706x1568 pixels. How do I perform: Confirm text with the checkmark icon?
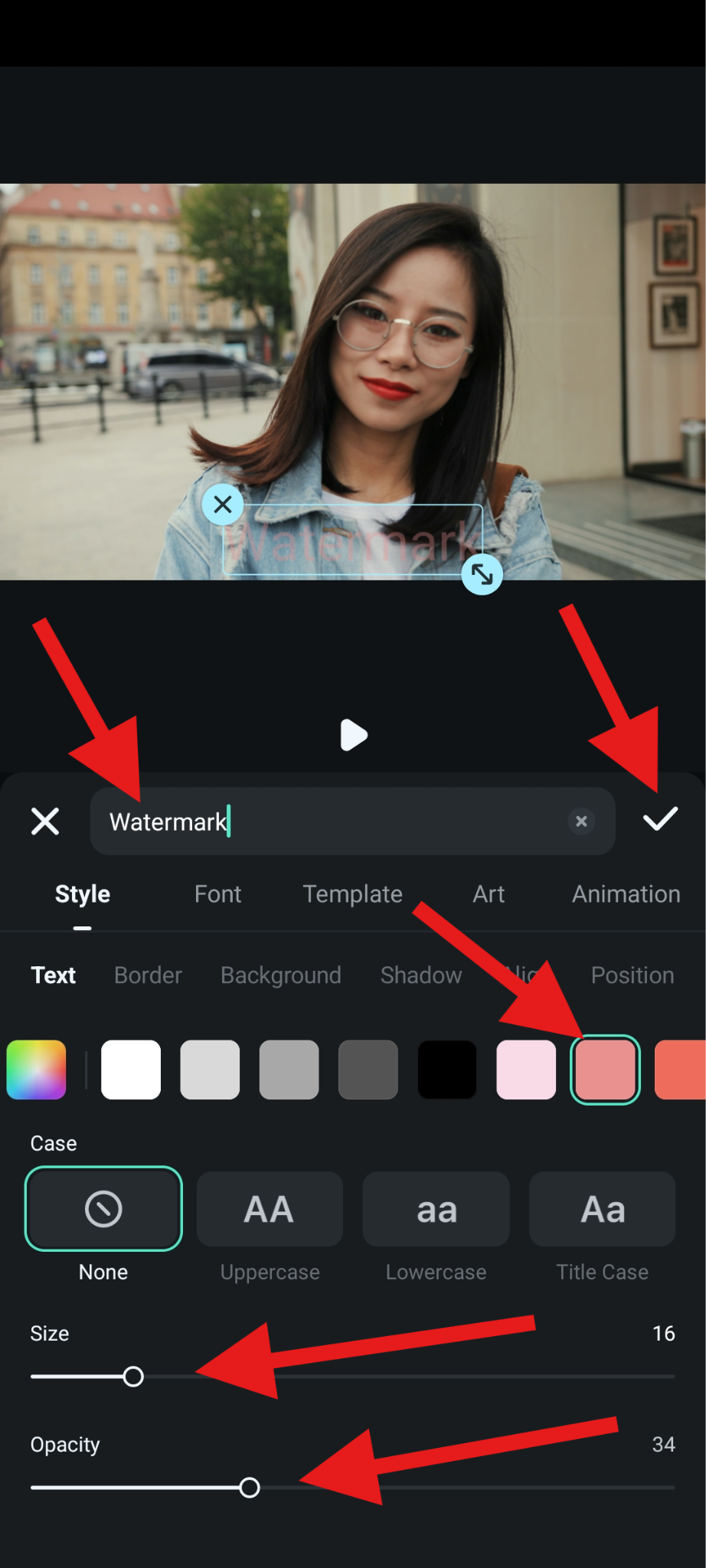[660, 820]
